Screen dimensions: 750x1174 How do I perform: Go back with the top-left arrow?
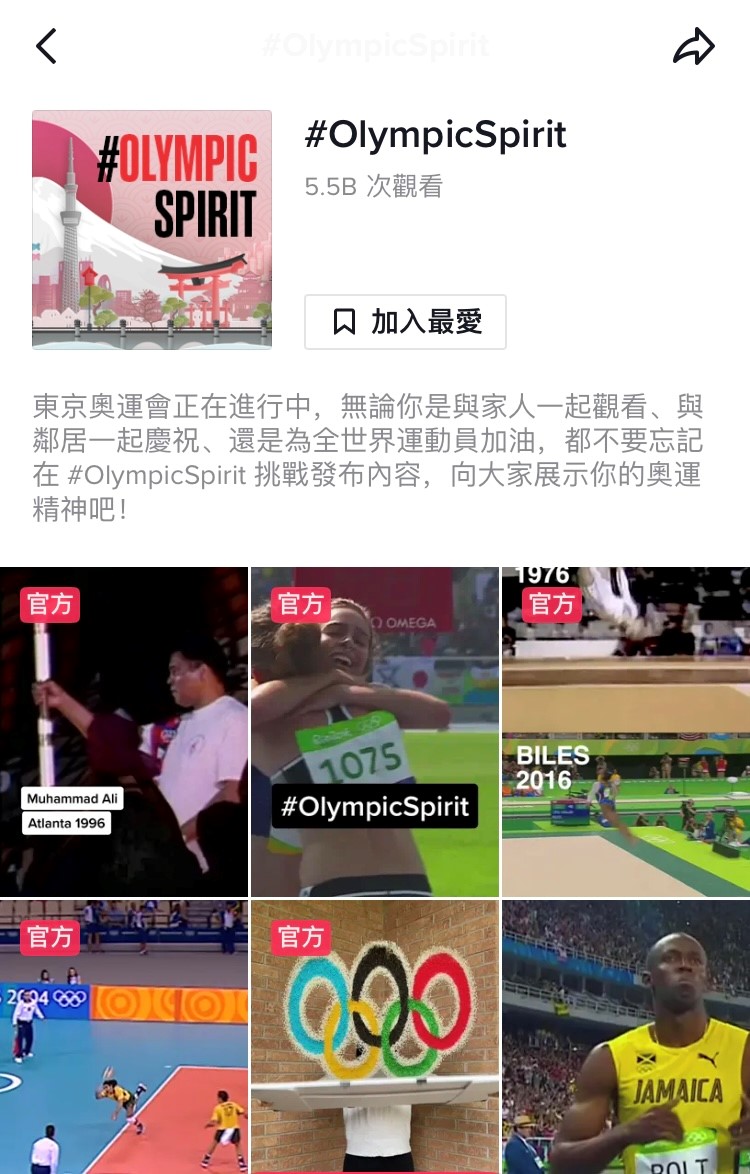(x=46, y=46)
